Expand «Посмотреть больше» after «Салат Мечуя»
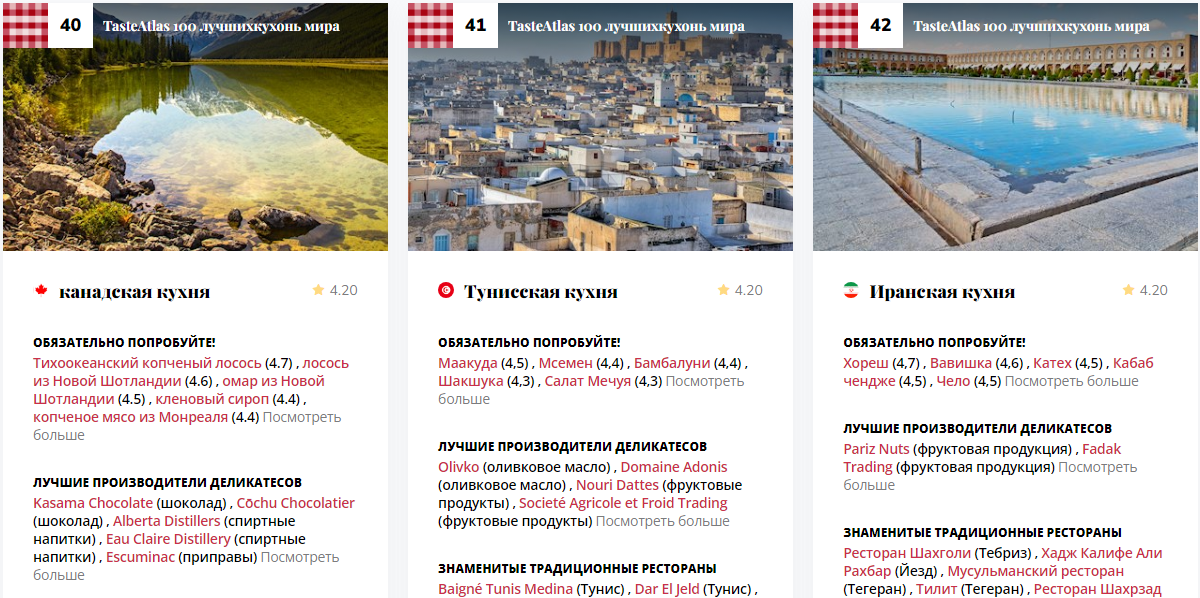Viewport: 1200px width, 598px height. [704, 381]
